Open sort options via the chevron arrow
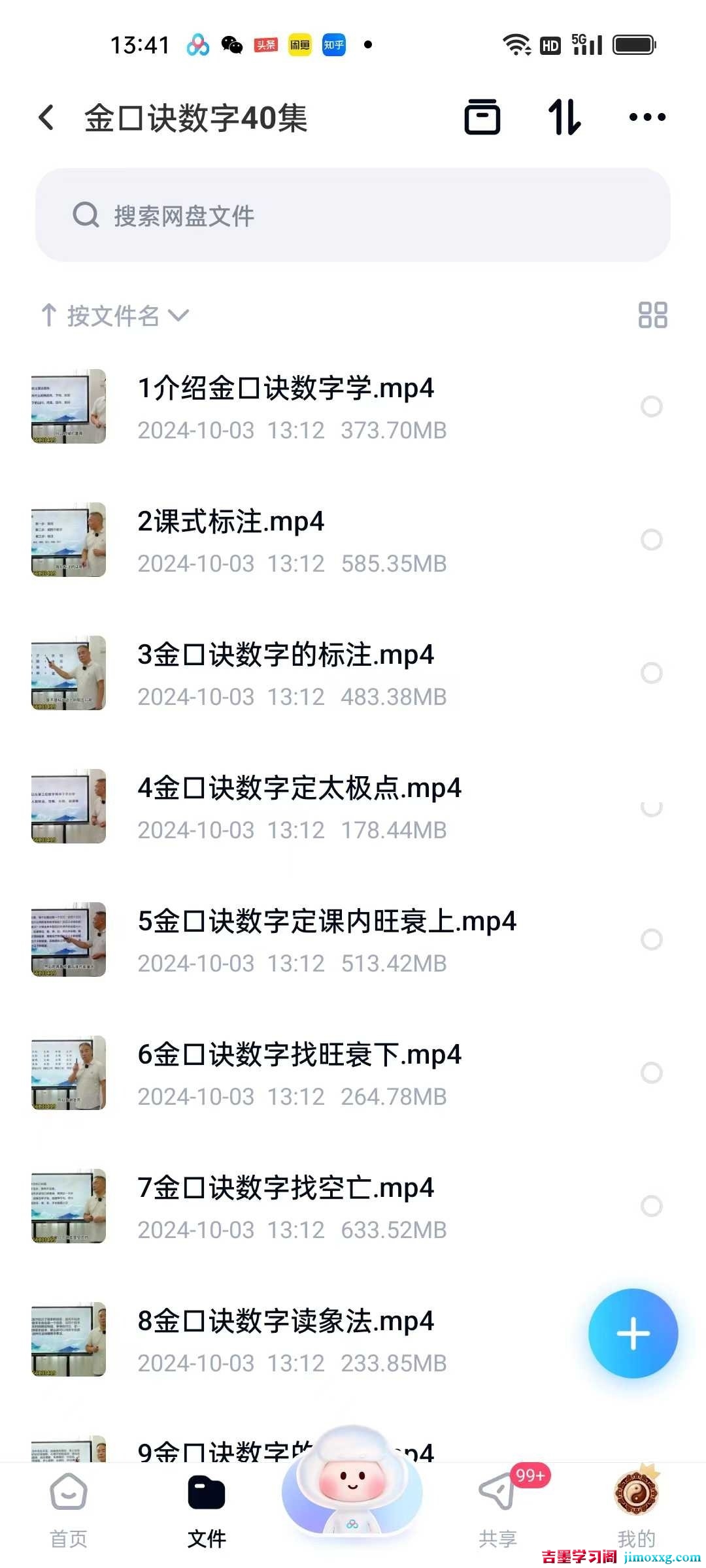Screen dimensions: 706x1568 pos(178,316)
